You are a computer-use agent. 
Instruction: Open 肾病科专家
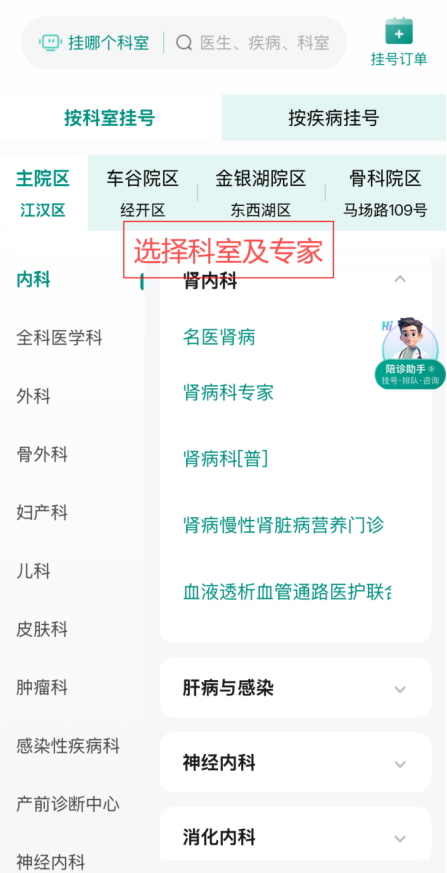coord(228,393)
